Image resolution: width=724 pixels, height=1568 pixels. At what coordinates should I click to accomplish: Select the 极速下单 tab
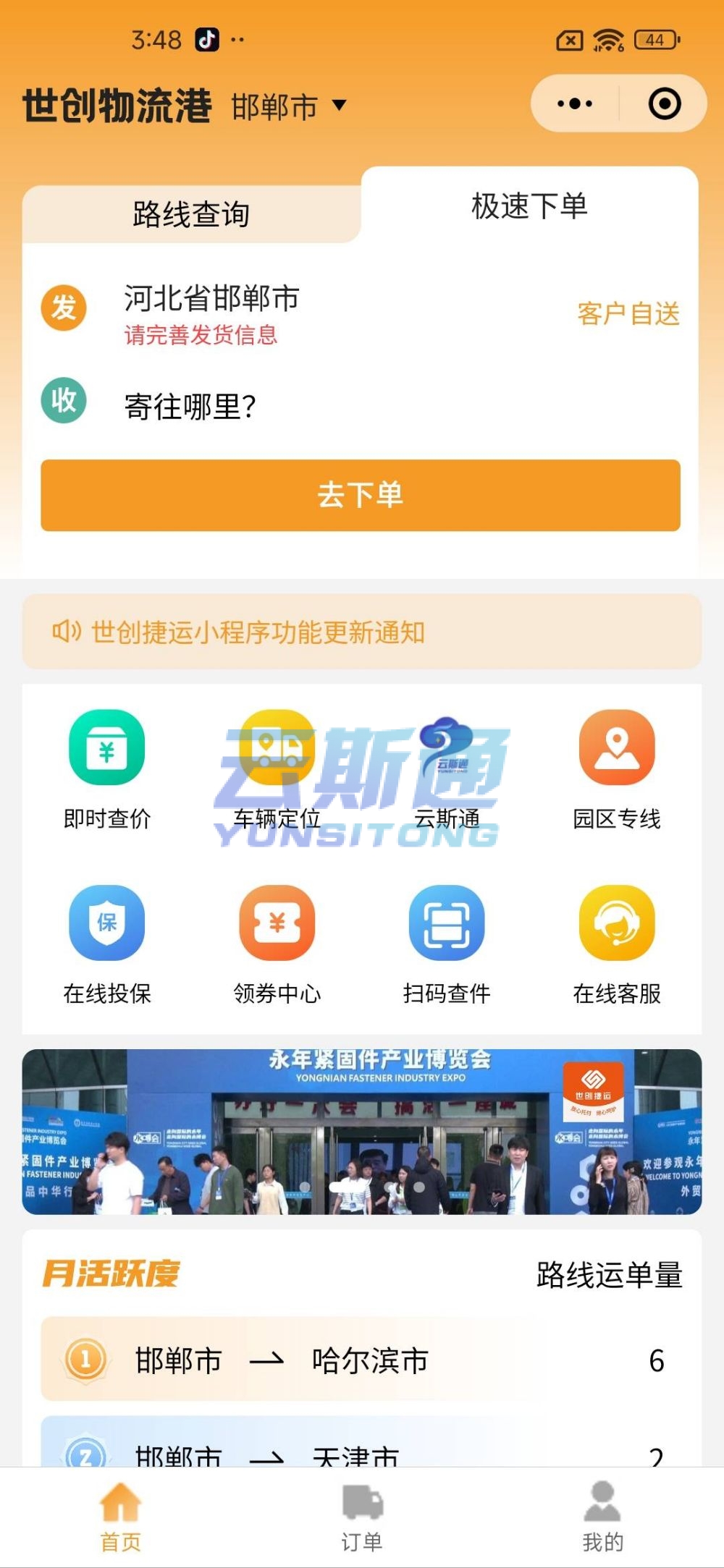(x=529, y=206)
